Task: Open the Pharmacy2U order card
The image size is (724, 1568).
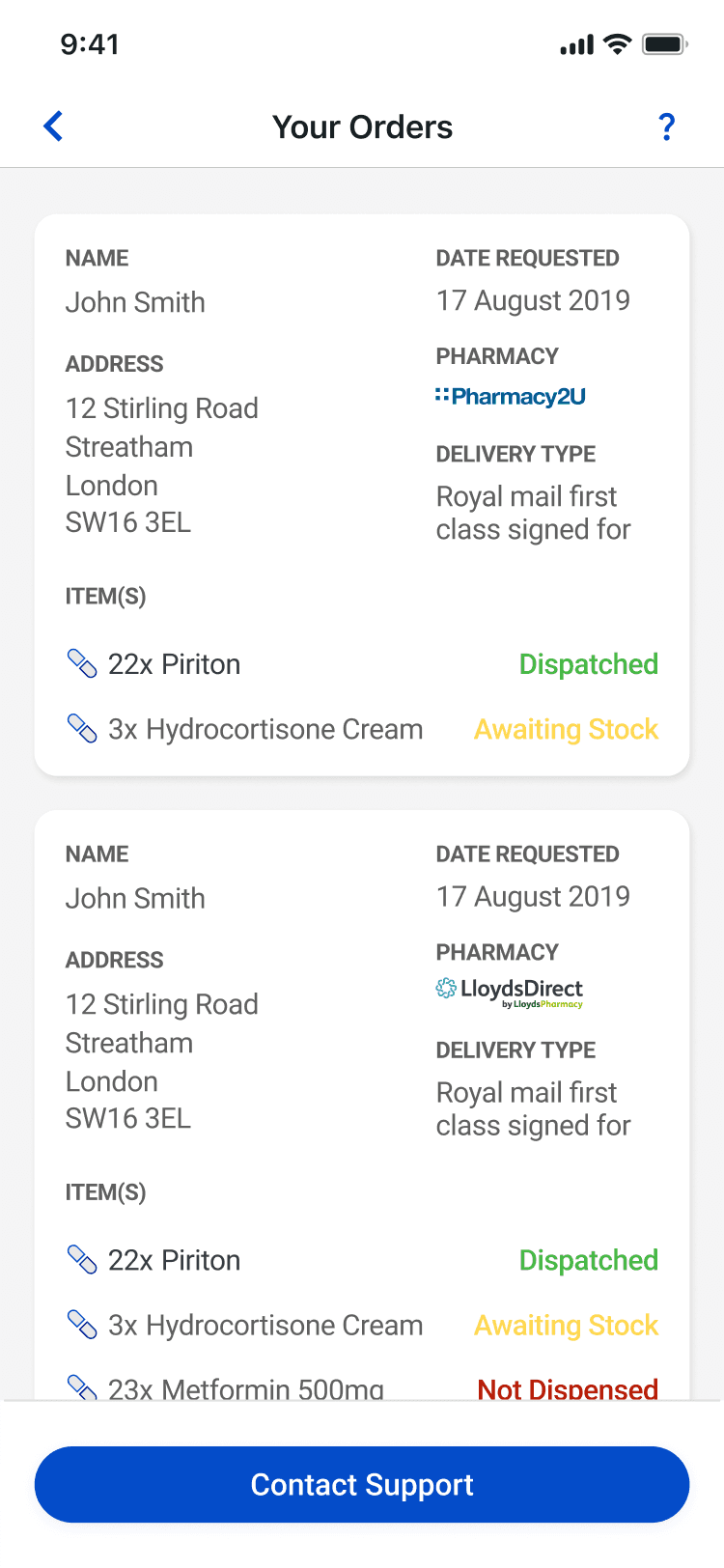Action: pos(362,494)
